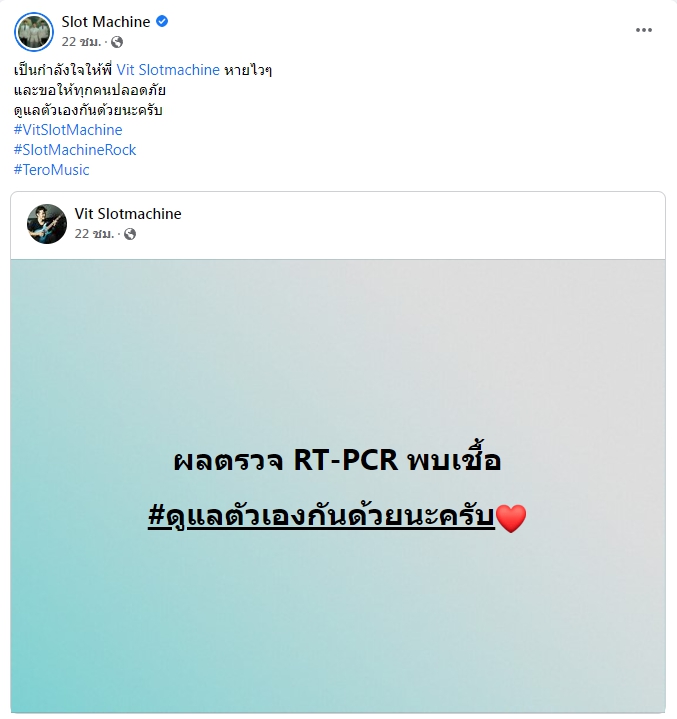This screenshot has width=677, height=719.
Task: Open the #SlotMachineRock hashtag
Action: [75, 150]
